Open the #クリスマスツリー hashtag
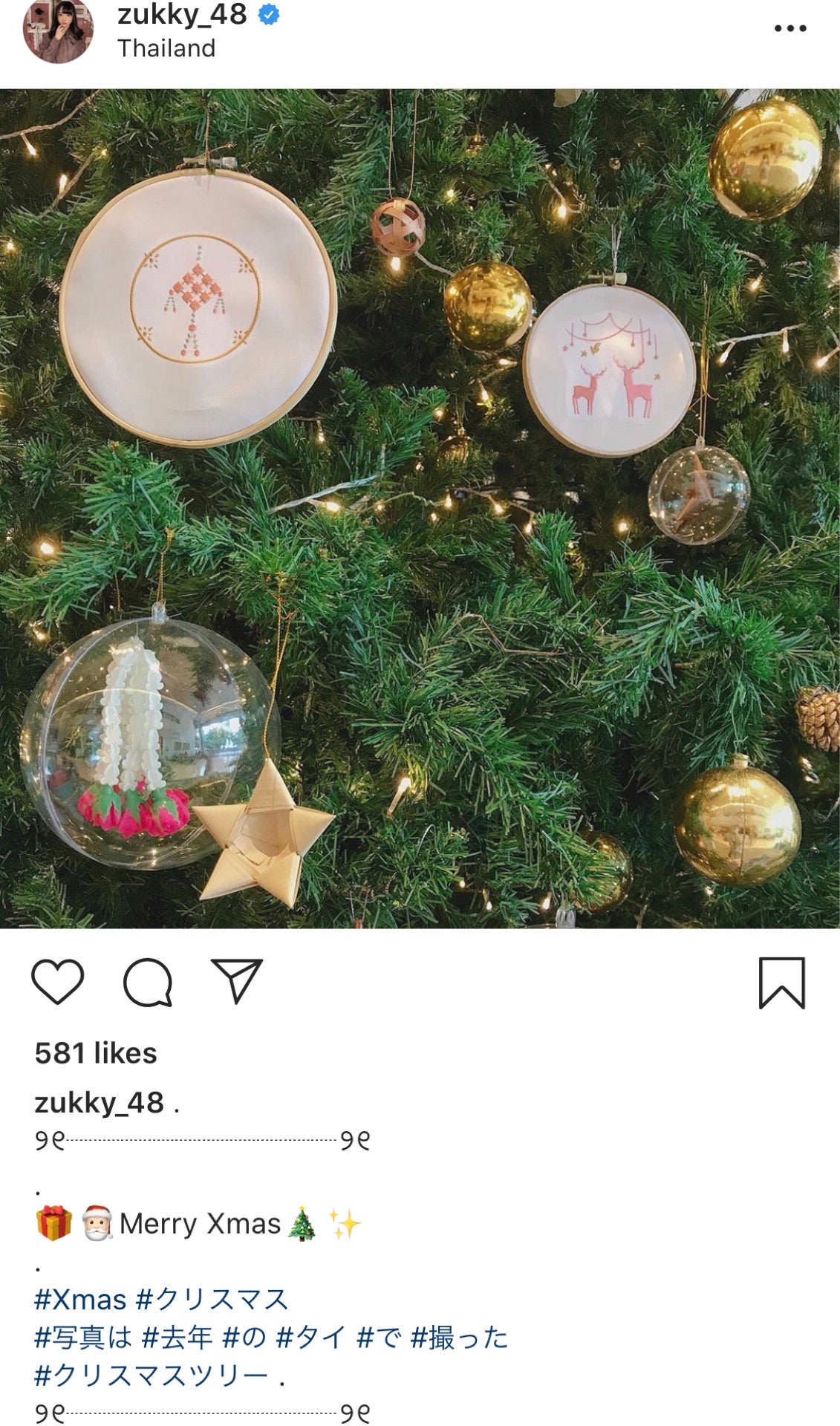The height and width of the screenshot is (1426, 840). tap(152, 1375)
